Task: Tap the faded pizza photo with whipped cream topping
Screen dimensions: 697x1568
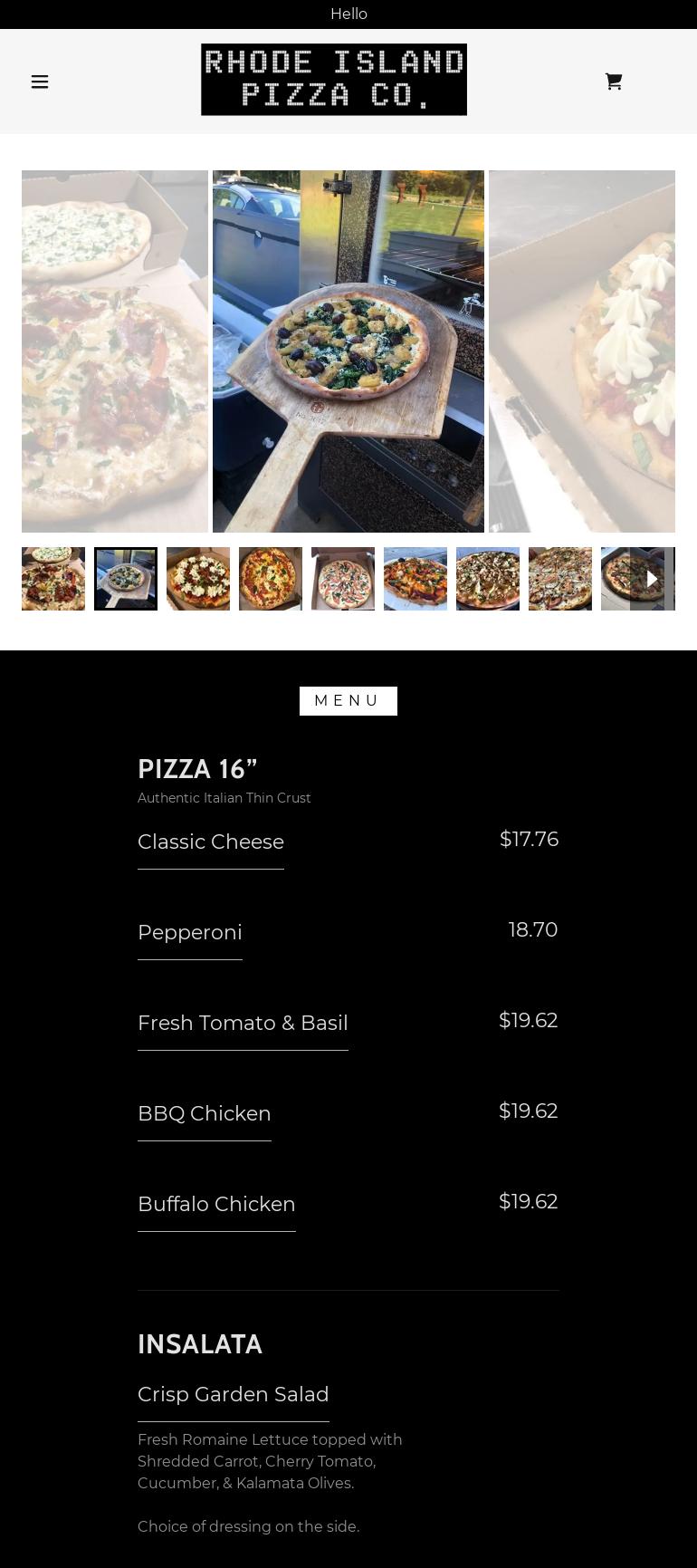Action: click(582, 351)
